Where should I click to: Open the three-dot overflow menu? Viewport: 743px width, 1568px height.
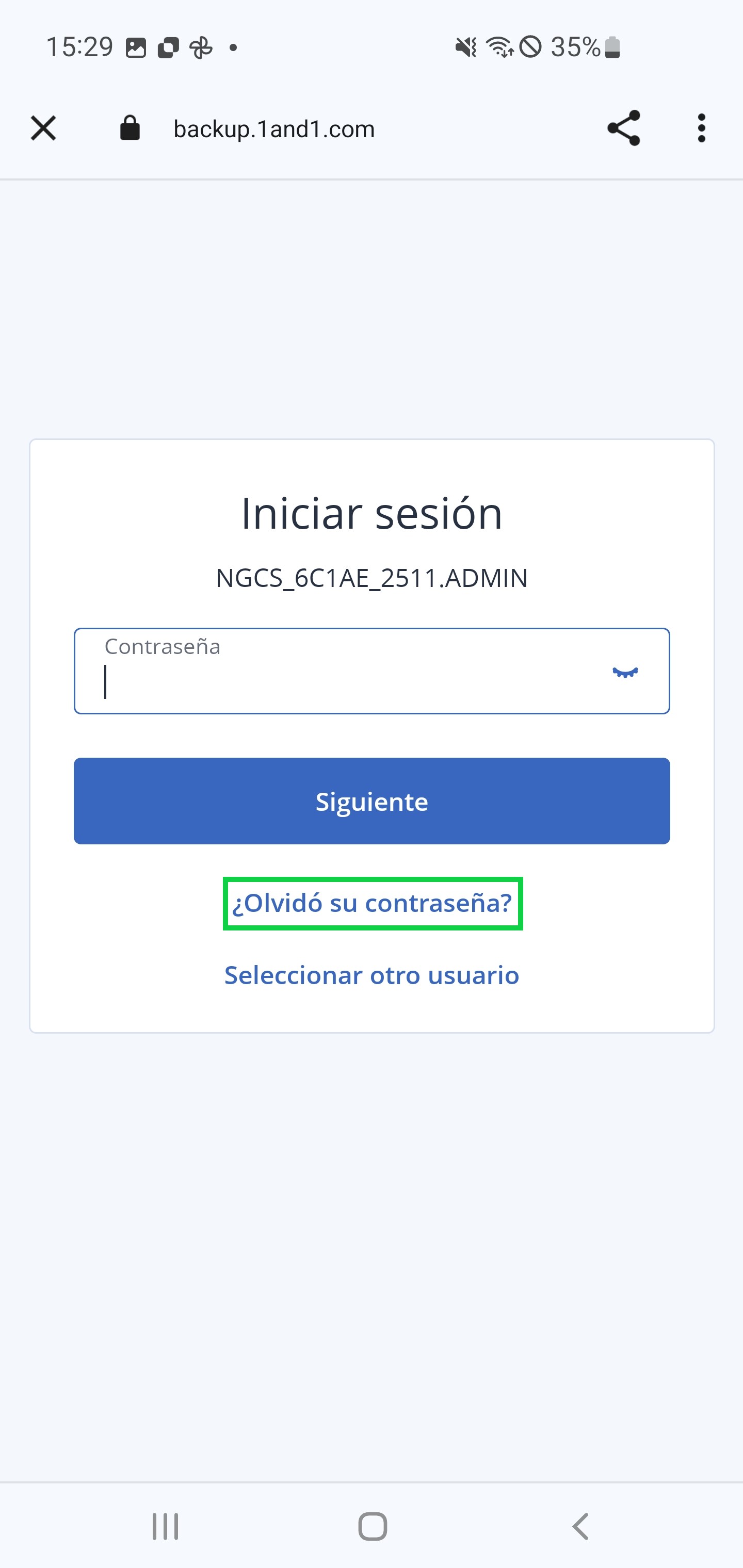pyautogui.click(x=702, y=128)
